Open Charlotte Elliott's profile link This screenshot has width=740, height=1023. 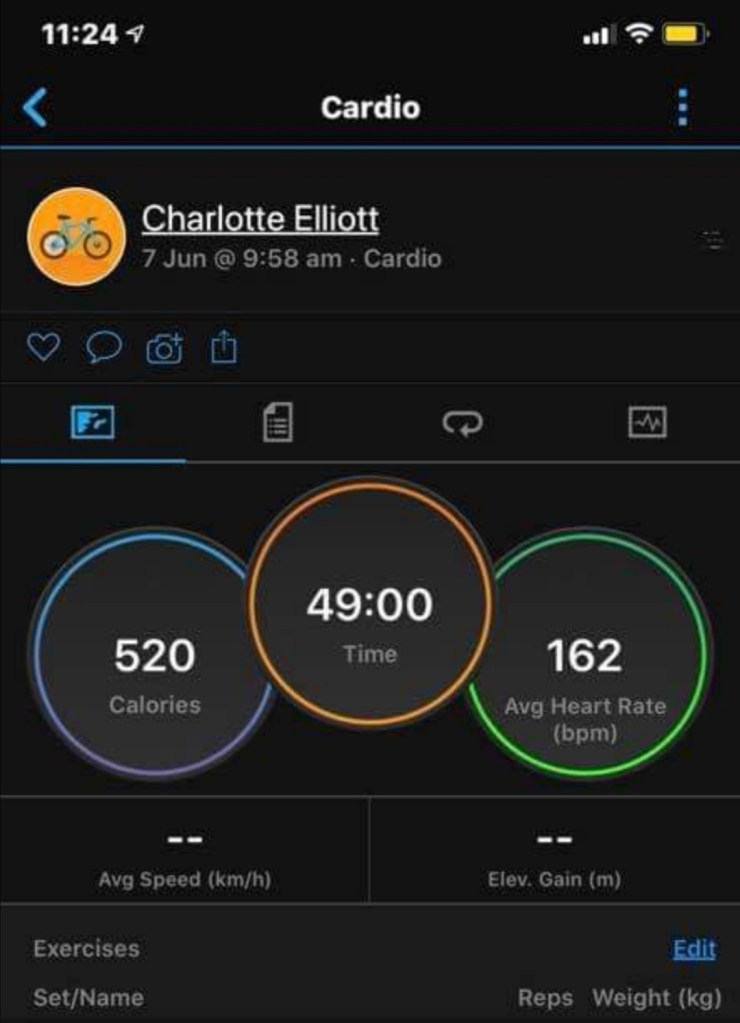(x=260, y=218)
